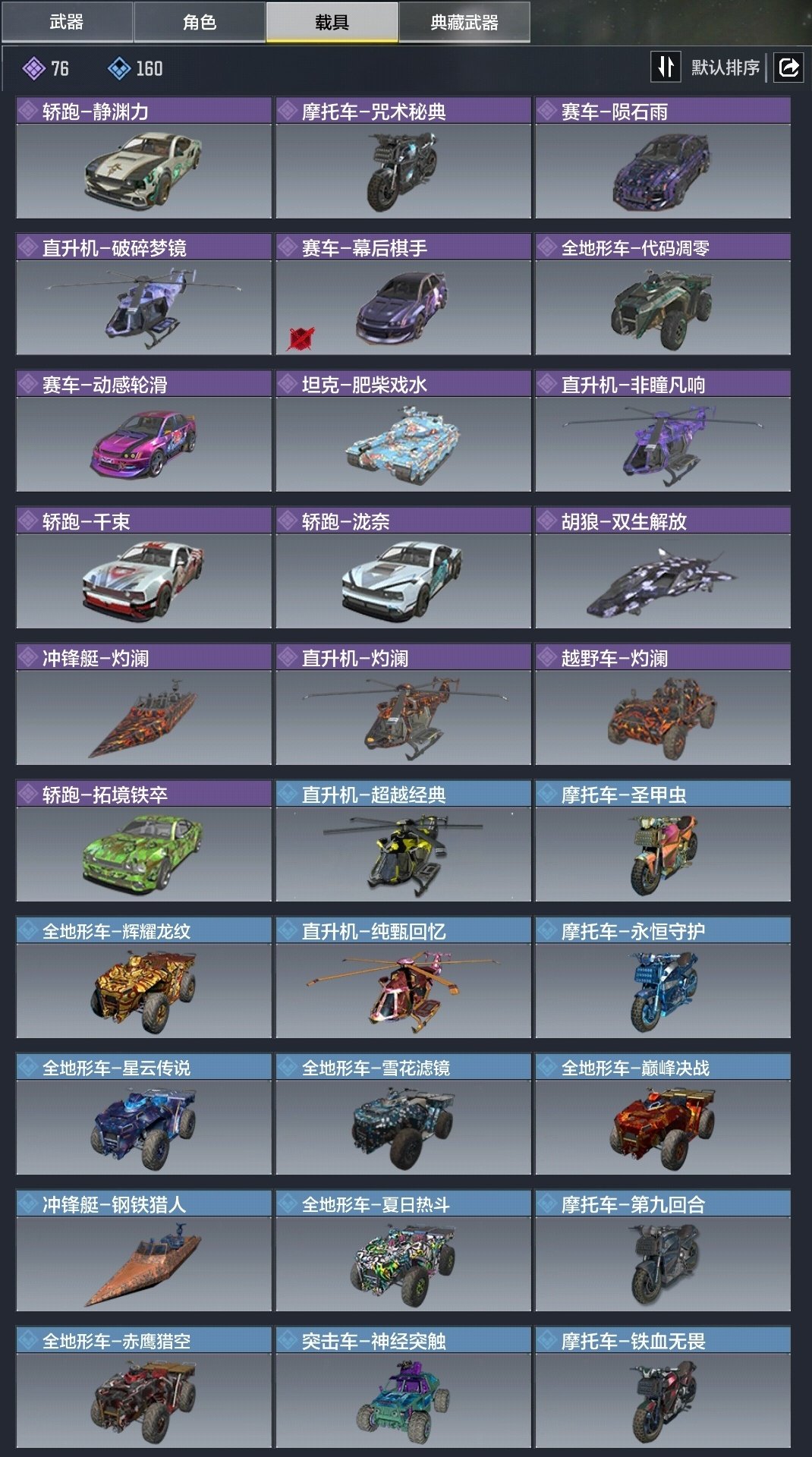
Task: Select the 摩托车-永恒守护 card
Action: [663, 978]
